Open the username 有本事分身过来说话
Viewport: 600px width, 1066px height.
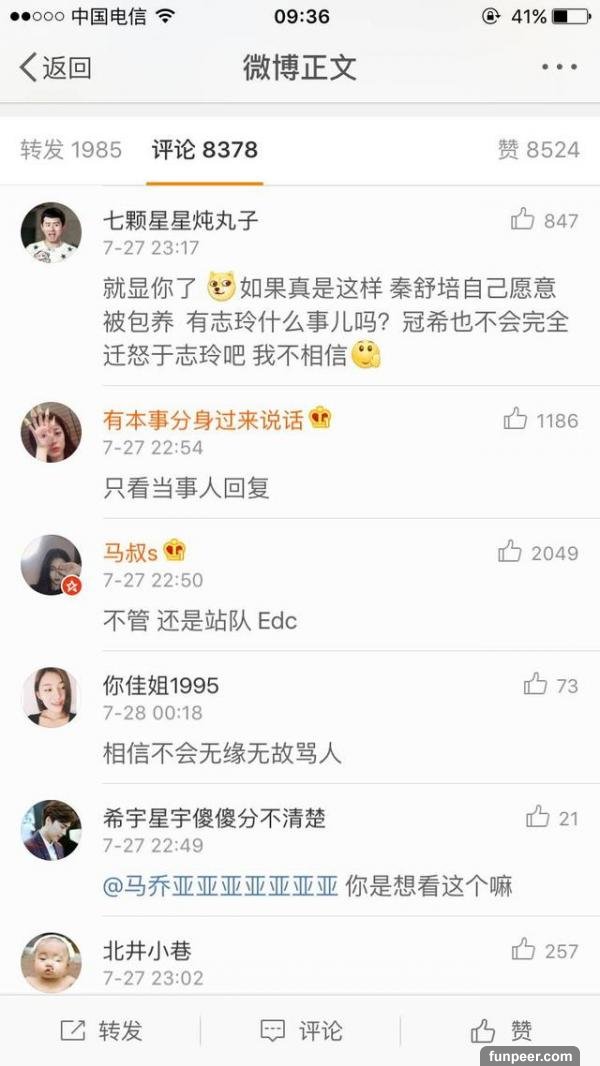203,420
